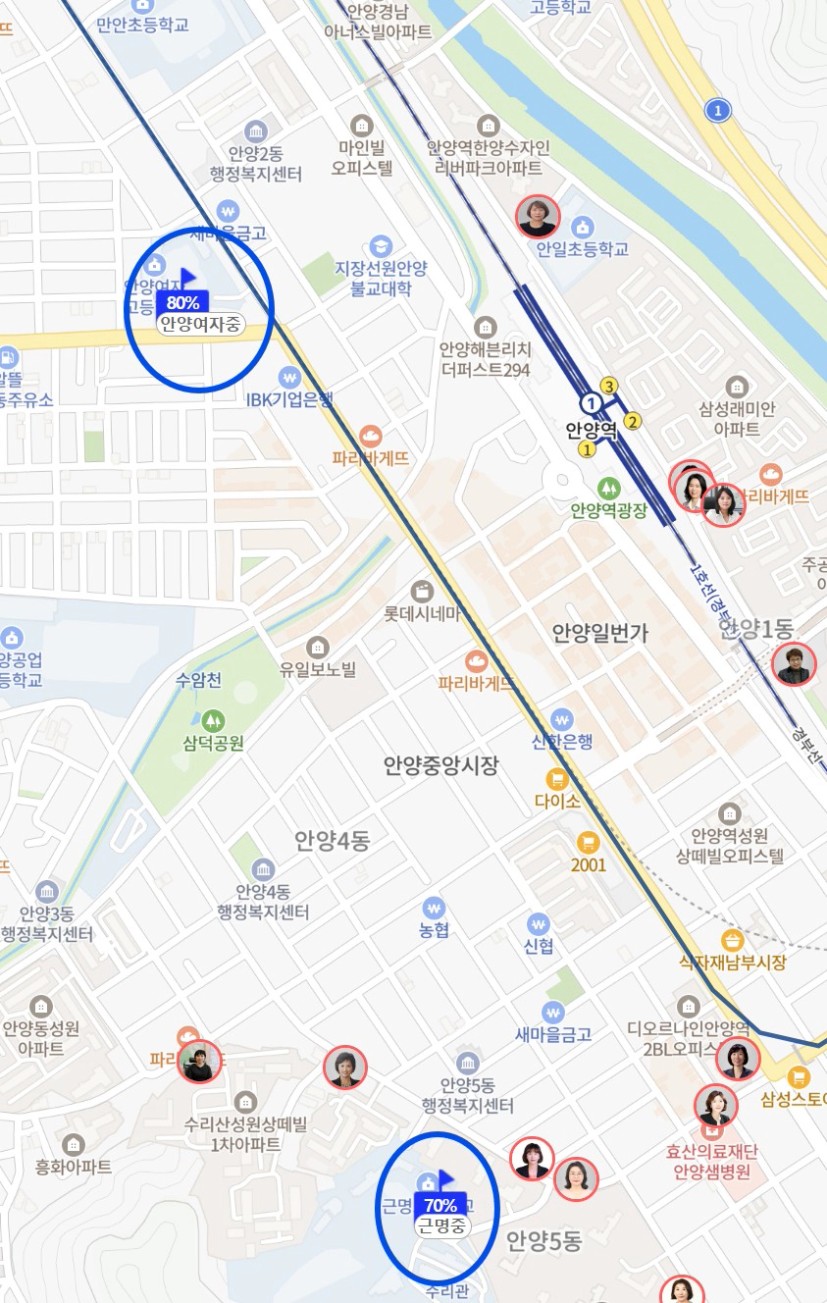Select the profile pin beside 수리산성원상떼빌 파리바게뜨

pyautogui.click(x=199, y=1062)
